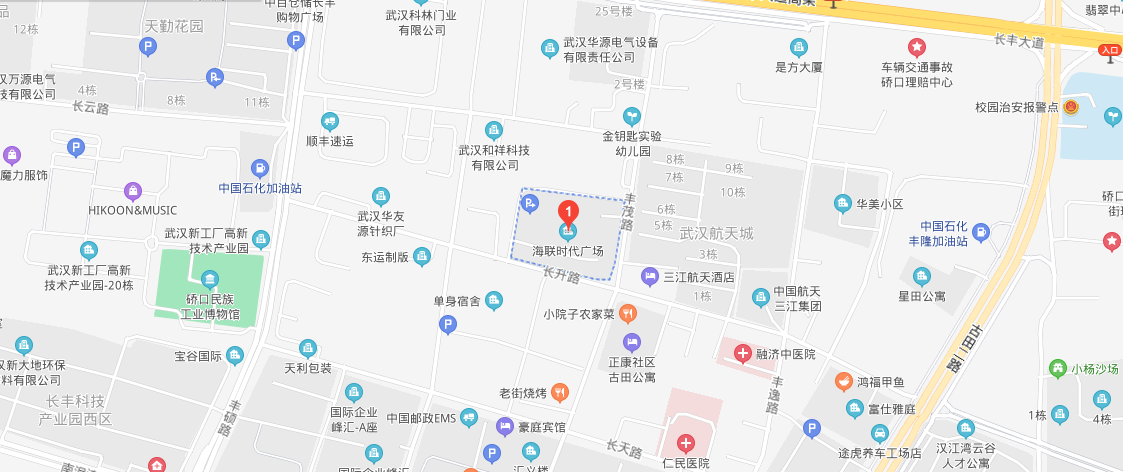Tap the 小院子农家菜 restaurant marker
The width and height of the screenshot is (1123, 472).
(x=628, y=313)
